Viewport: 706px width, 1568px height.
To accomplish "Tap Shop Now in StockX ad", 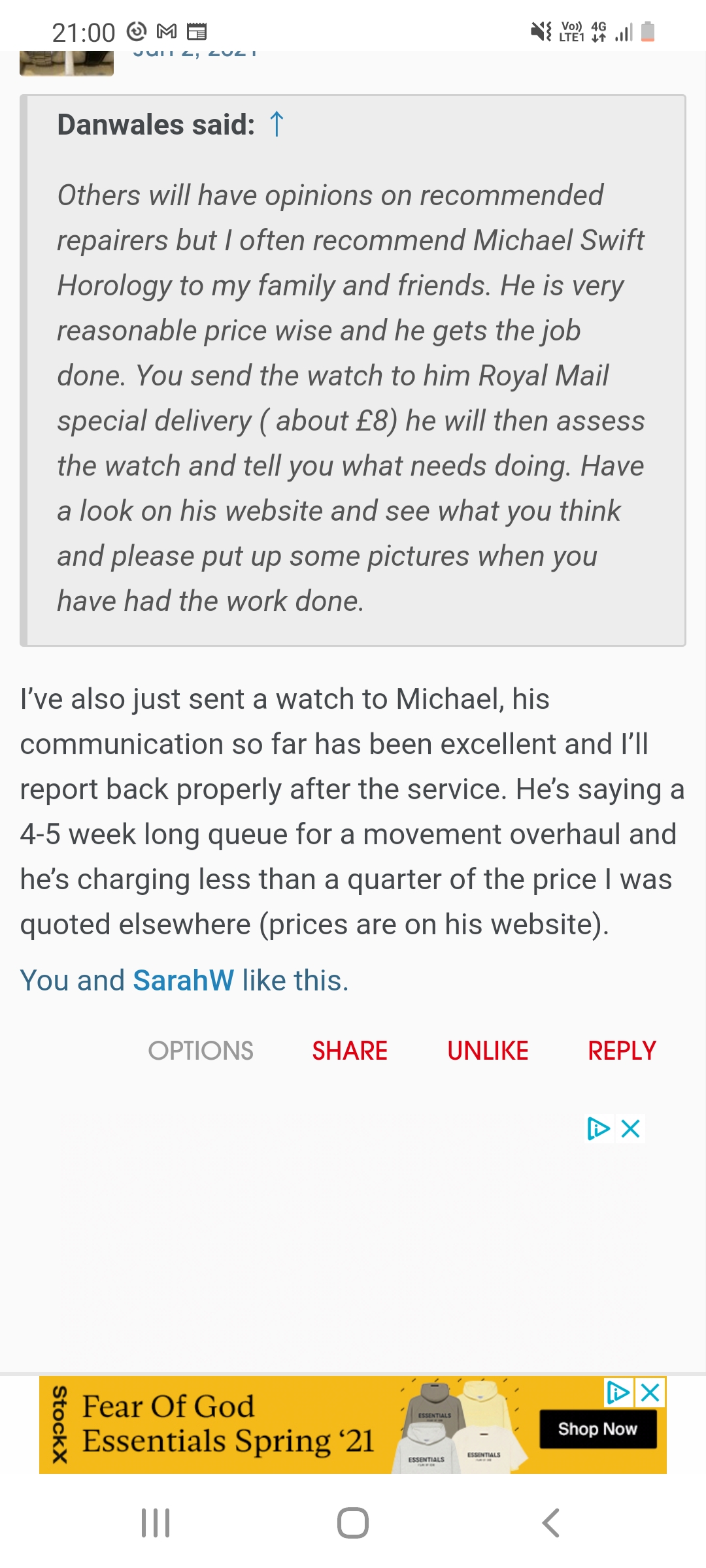I will click(597, 1429).
